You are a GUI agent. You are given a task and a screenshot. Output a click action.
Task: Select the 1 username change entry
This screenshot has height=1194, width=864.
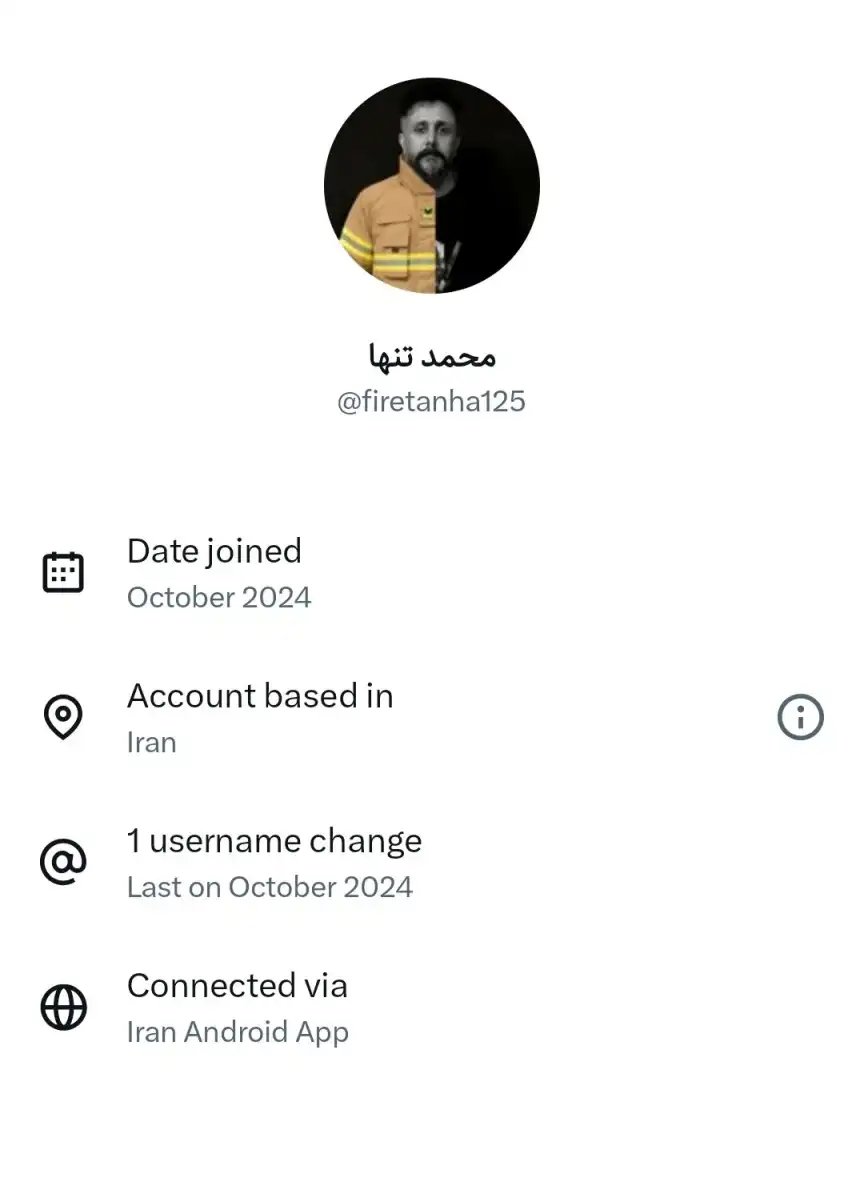274,841
